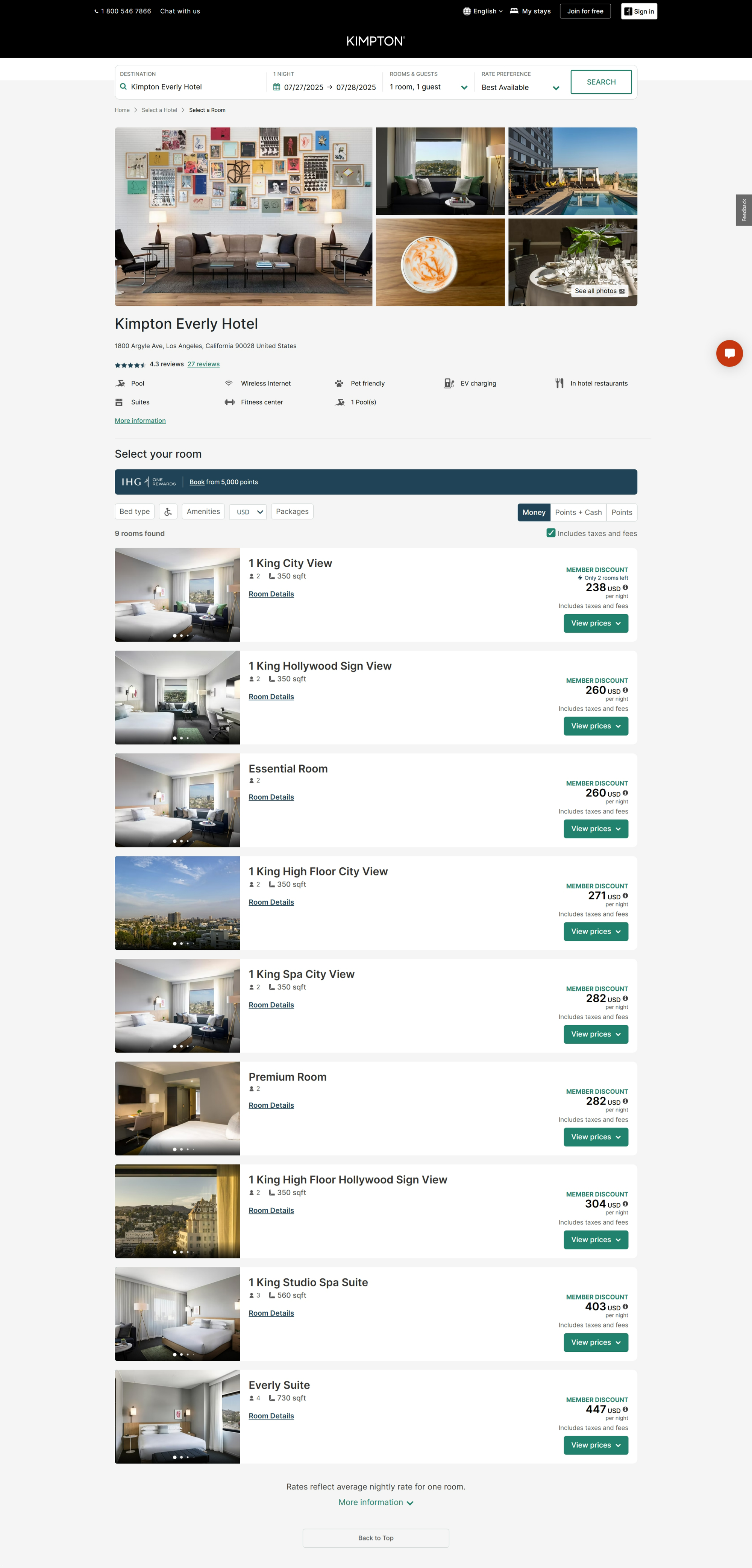Change the USD currency dropdown
The width and height of the screenshot is (752, 1568).
[x=248, y=512]
